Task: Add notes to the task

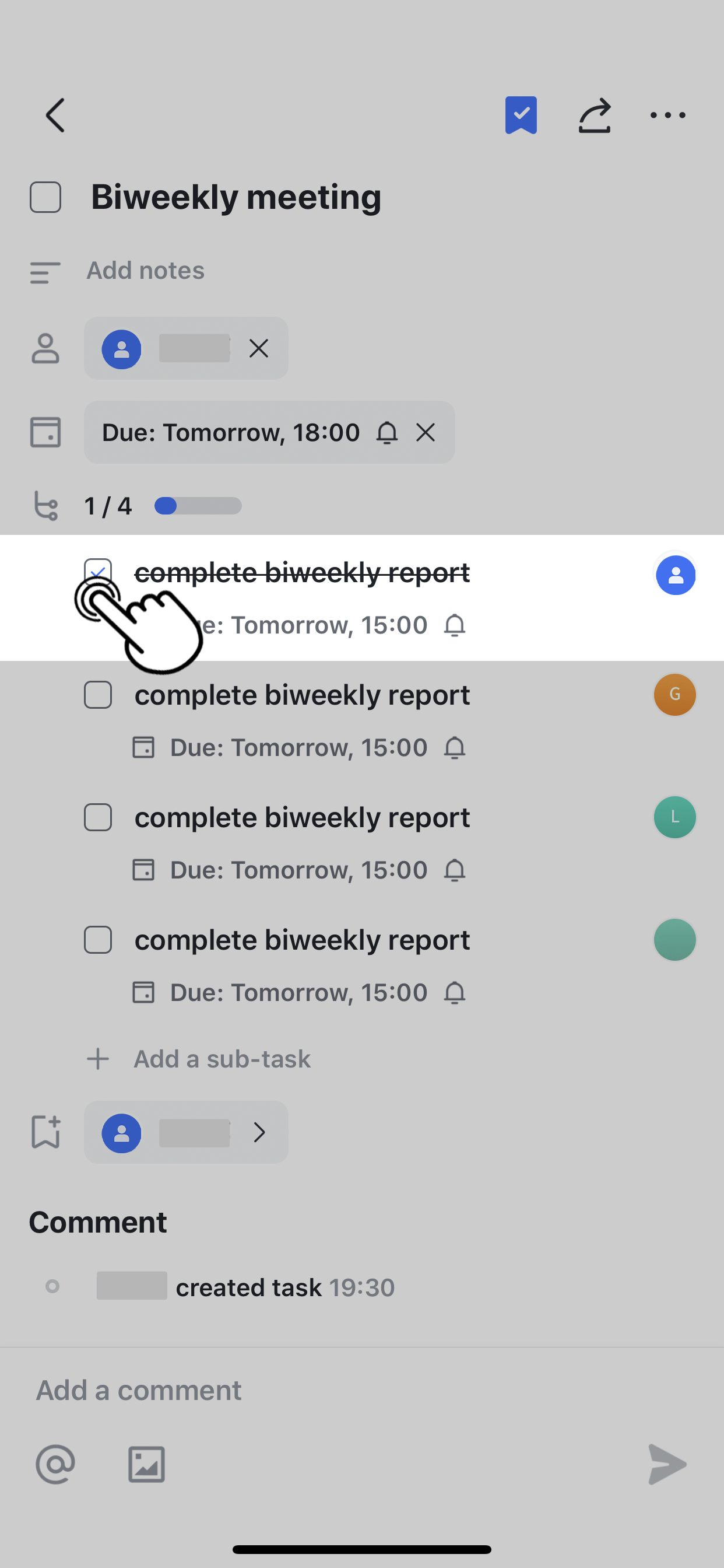Action: (x=145, y=271)
